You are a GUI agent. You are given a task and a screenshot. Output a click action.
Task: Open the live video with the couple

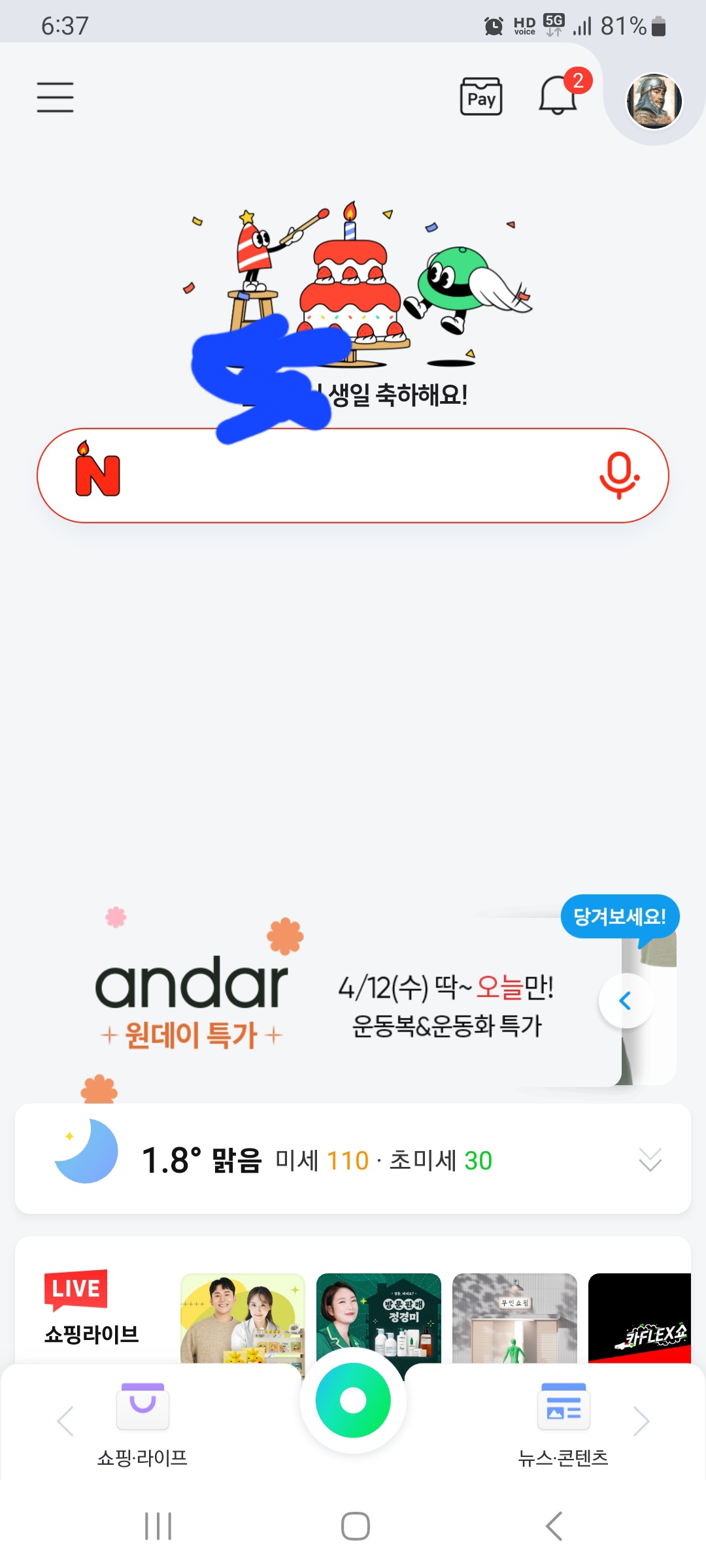[x=243, y=1318]
